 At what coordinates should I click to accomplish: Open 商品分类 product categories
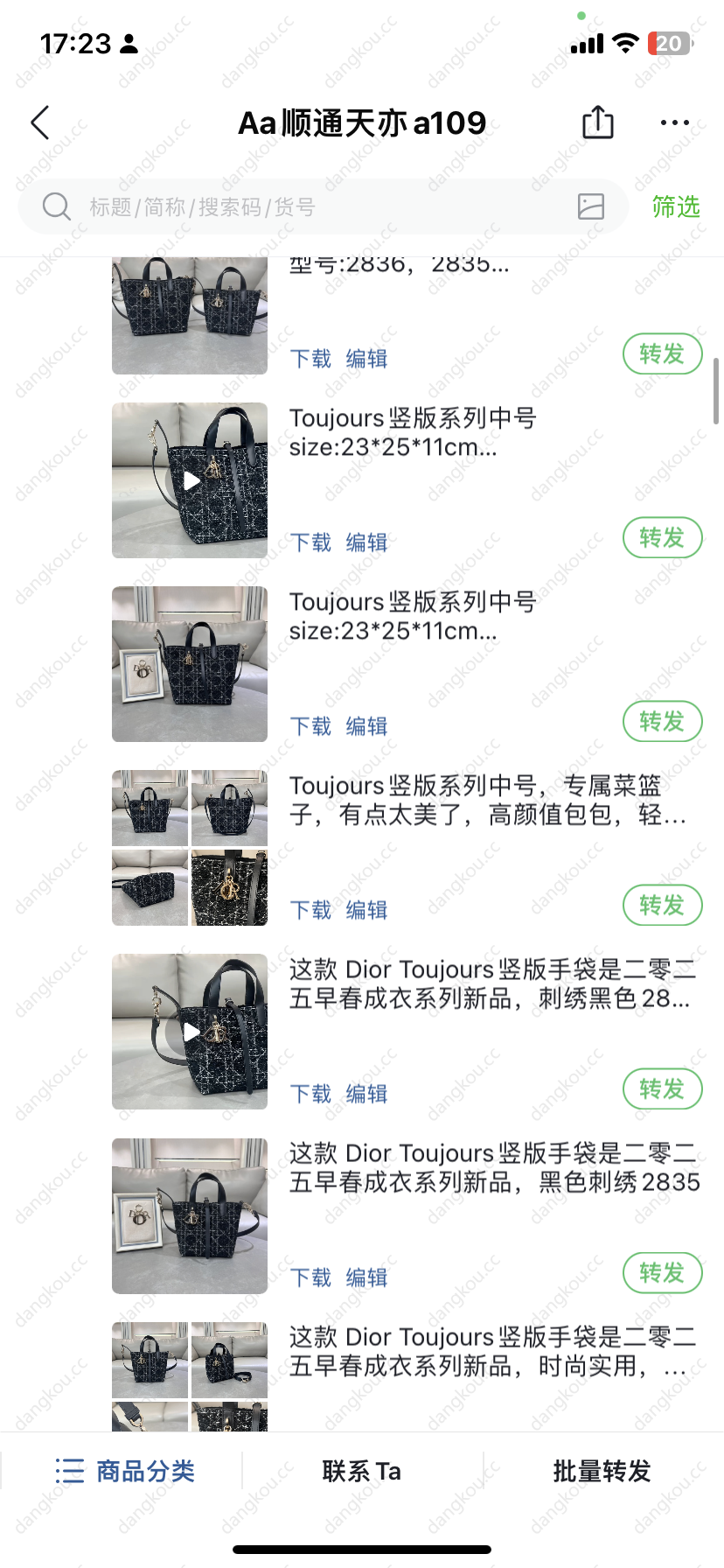click(125, 1471)
